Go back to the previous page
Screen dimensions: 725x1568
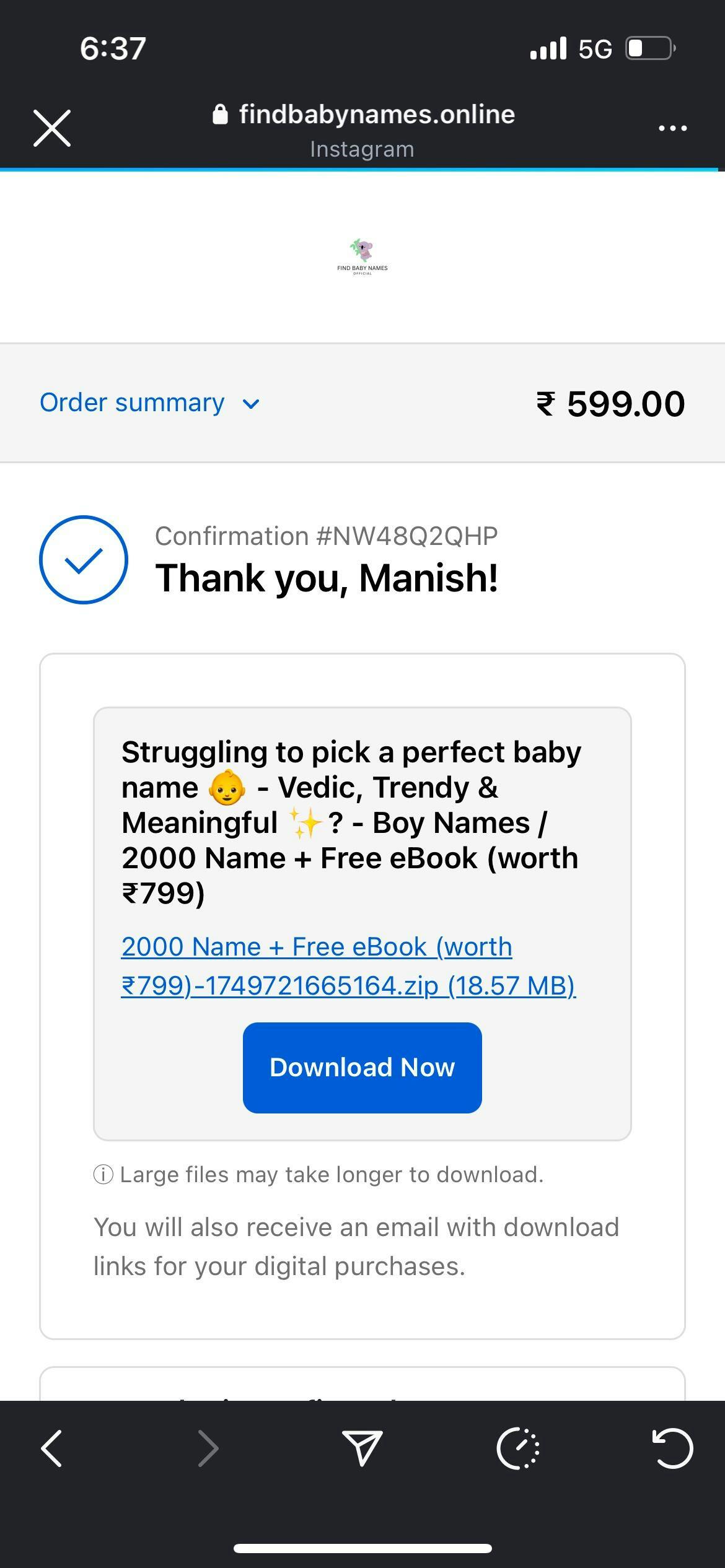52,1448
